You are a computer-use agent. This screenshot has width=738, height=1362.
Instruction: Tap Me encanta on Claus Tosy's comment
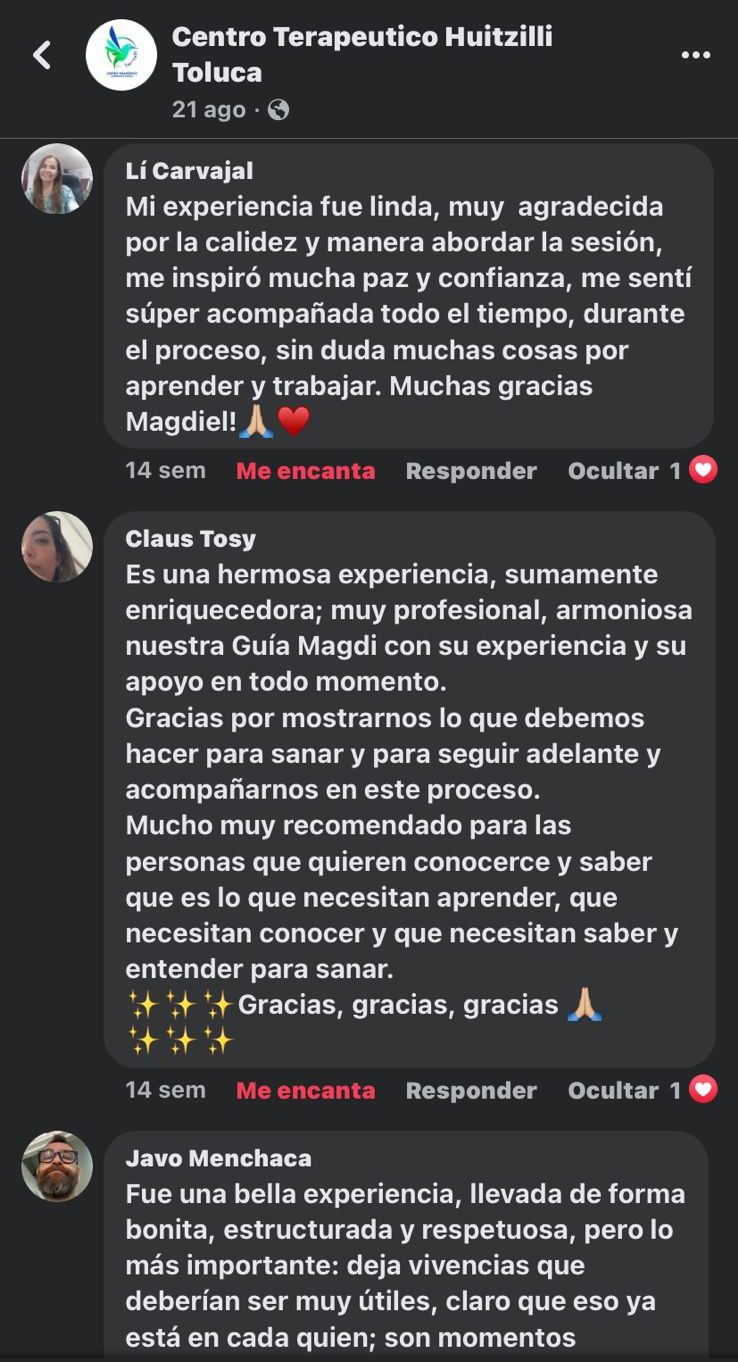(305, 1090)
